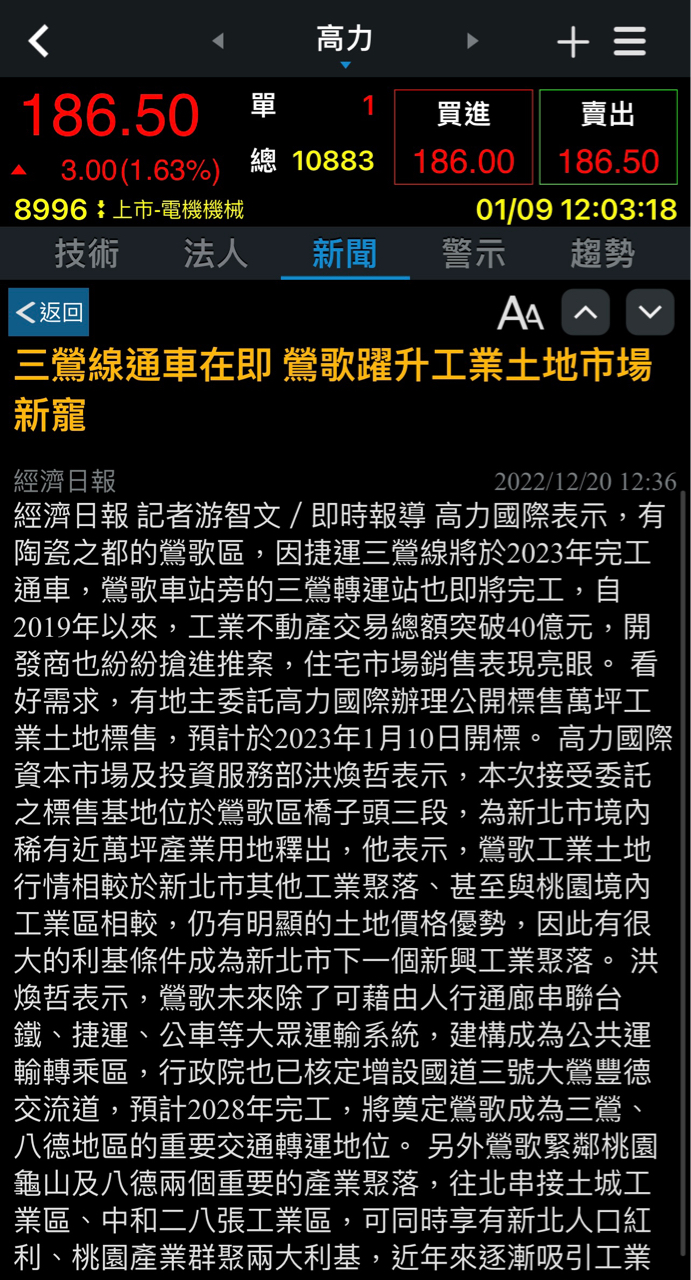
Task: Tap the 買進 buy button
Action: pos(463,138)
